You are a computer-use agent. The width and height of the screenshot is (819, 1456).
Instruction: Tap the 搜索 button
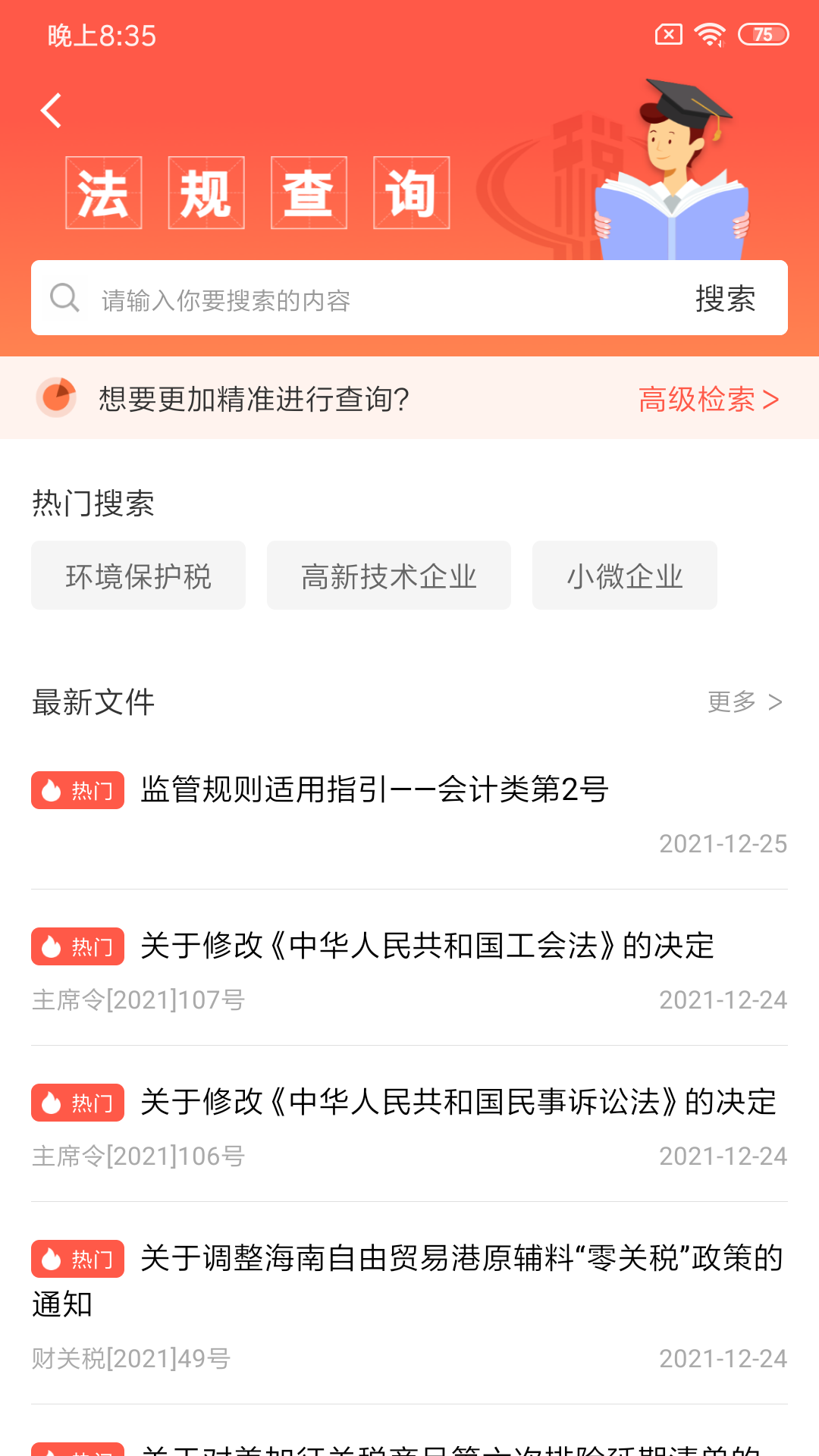click(x=725, y=299)
